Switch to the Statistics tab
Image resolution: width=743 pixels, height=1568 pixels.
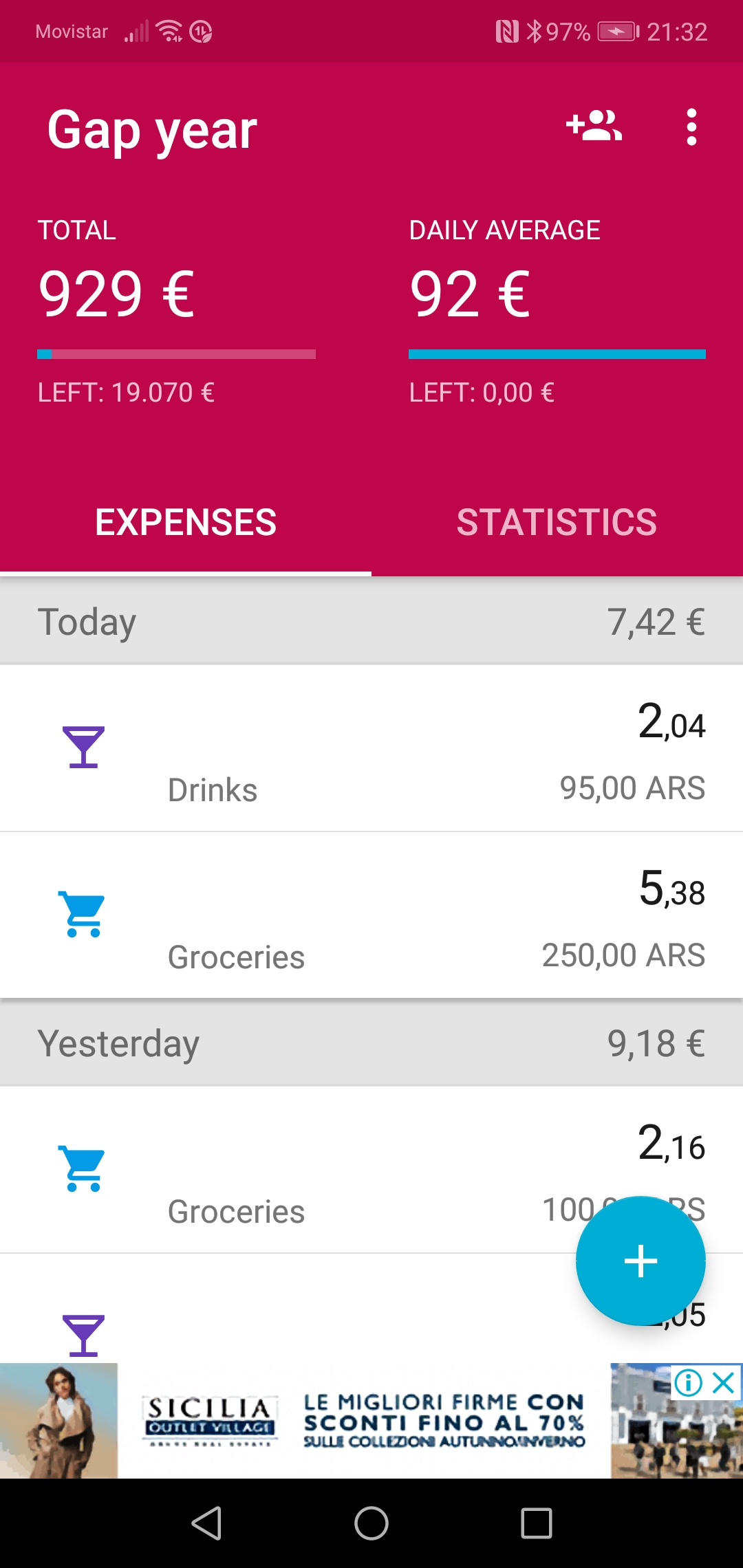point(557,523)
